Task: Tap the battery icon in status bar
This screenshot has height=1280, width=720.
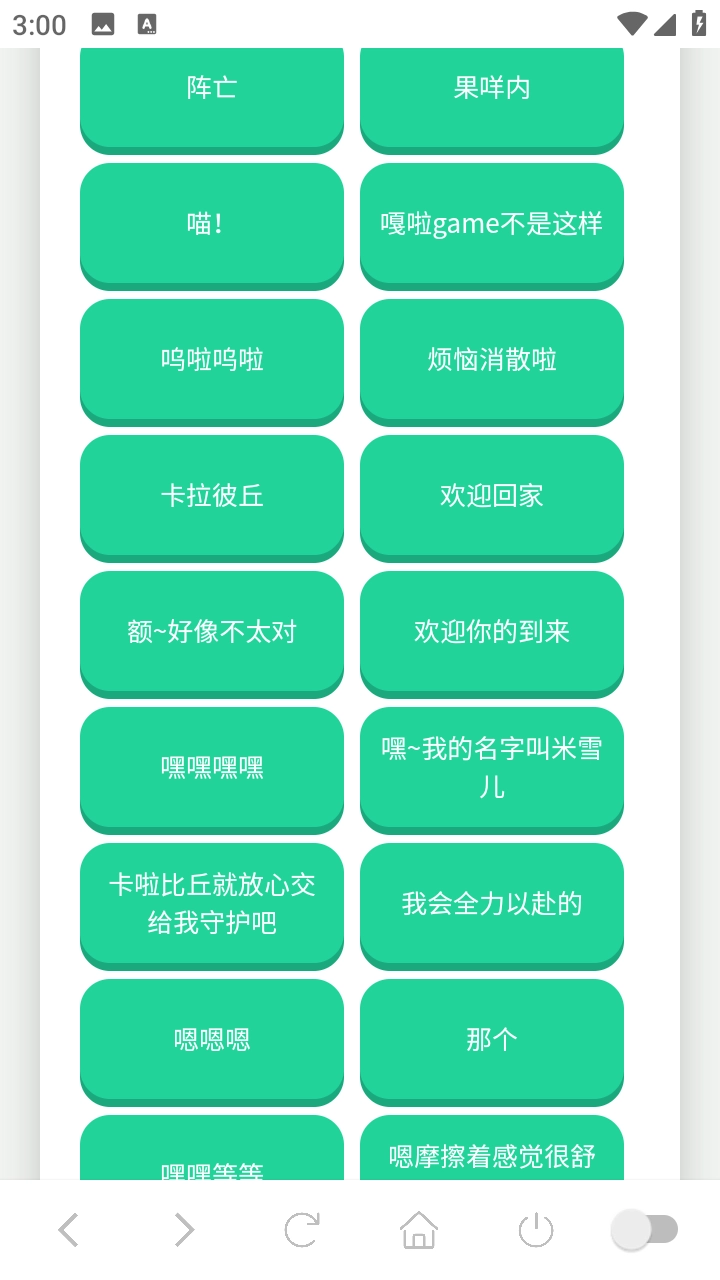Action: 699,22
